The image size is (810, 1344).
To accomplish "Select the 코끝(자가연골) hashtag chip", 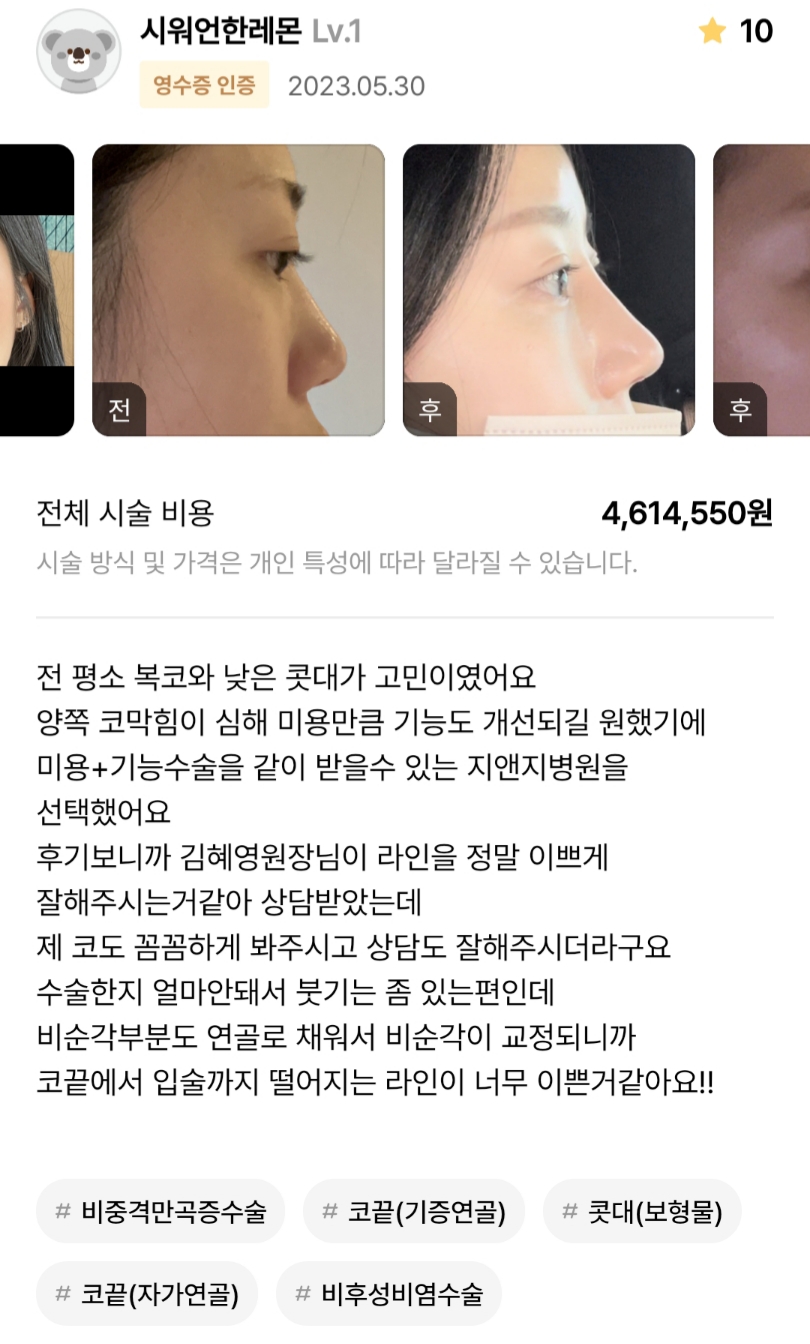I will 146,1294.
